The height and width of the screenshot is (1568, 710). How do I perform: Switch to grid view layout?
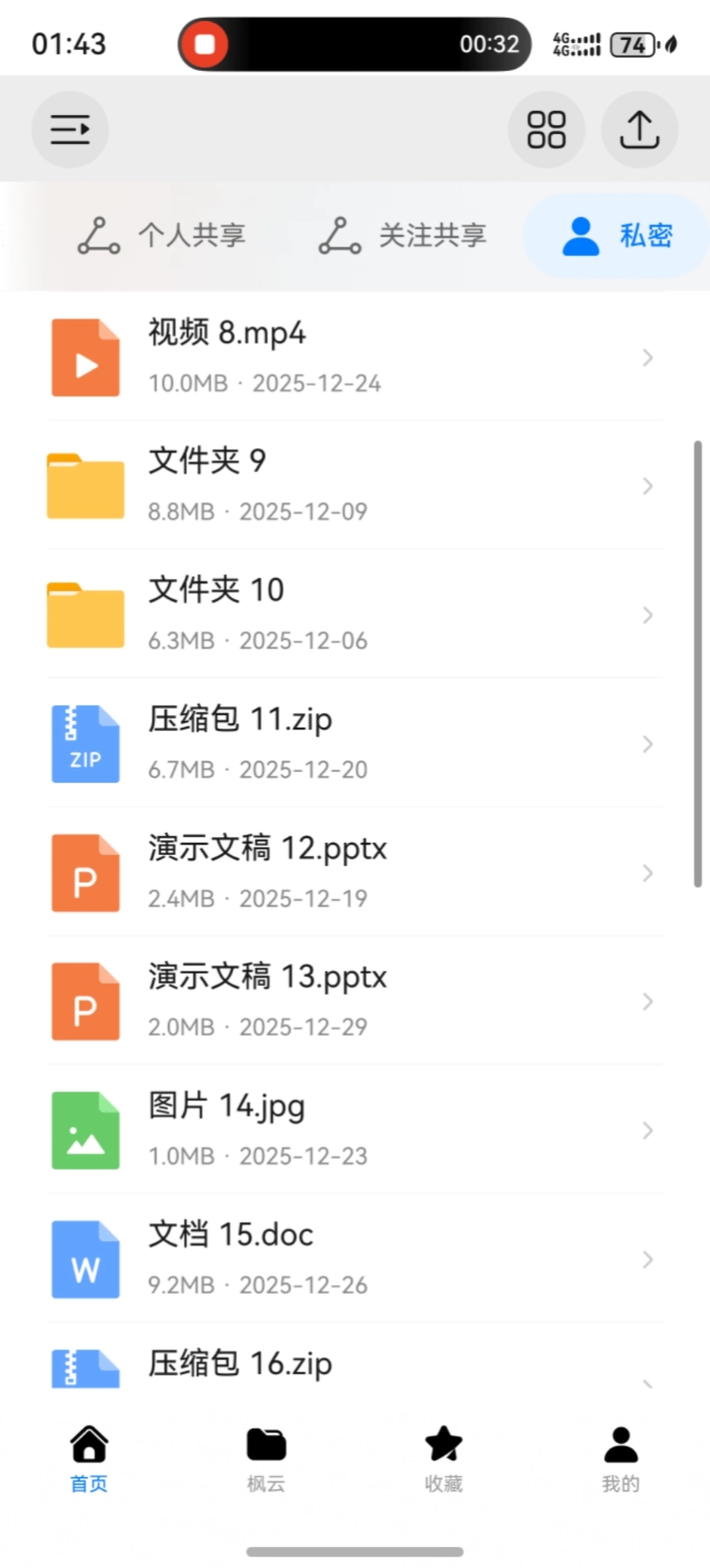pyautogui.click(x=546, y=128)
